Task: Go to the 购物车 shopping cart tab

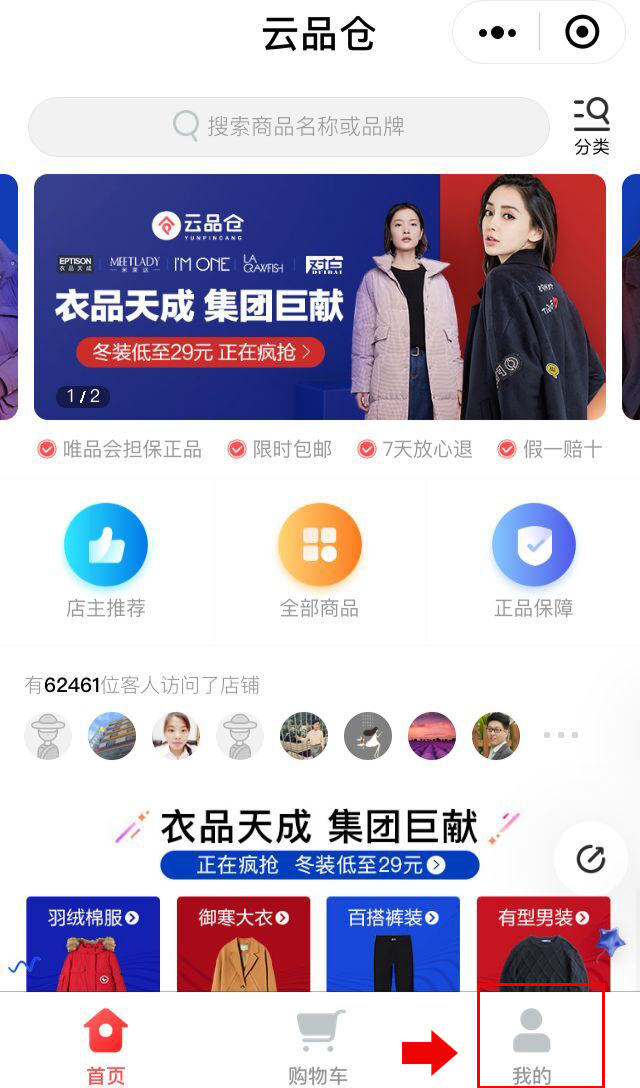Action: pyautogui.click(x=319, y=1045)
